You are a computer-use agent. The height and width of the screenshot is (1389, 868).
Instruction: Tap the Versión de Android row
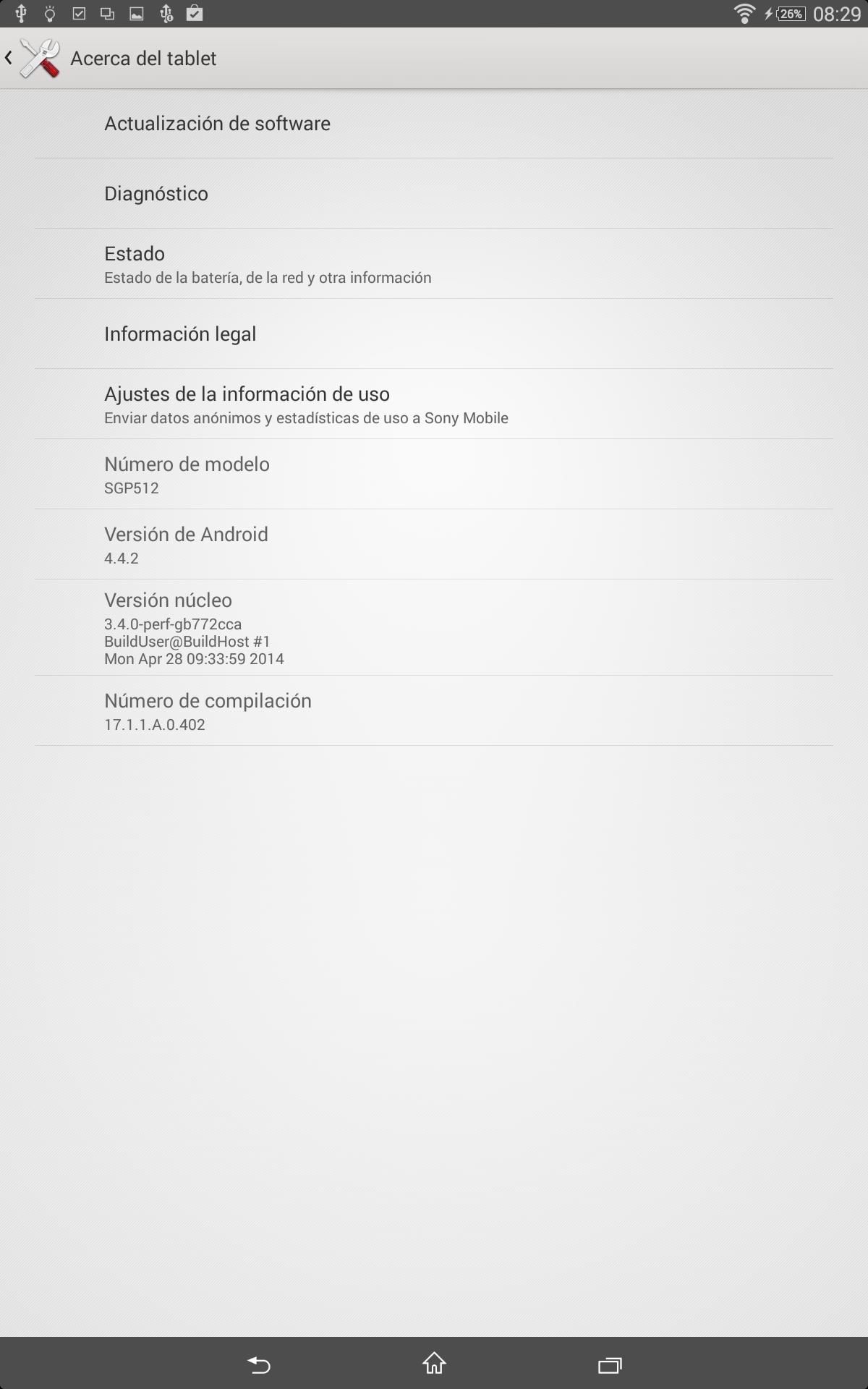coord(434,545)
